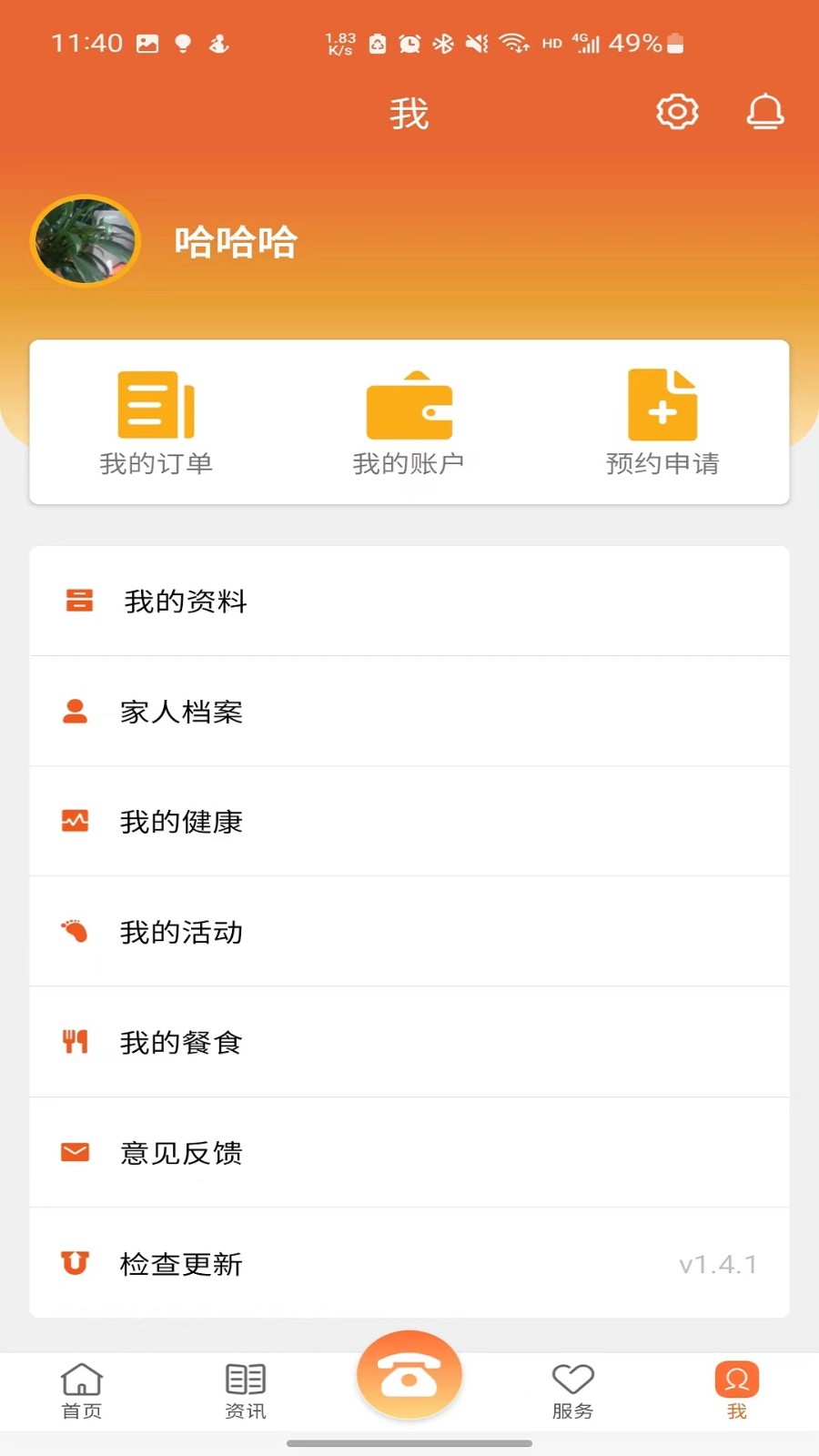Open the notifications bell
Screen dimensions: 819x1456
click(765, 112)
